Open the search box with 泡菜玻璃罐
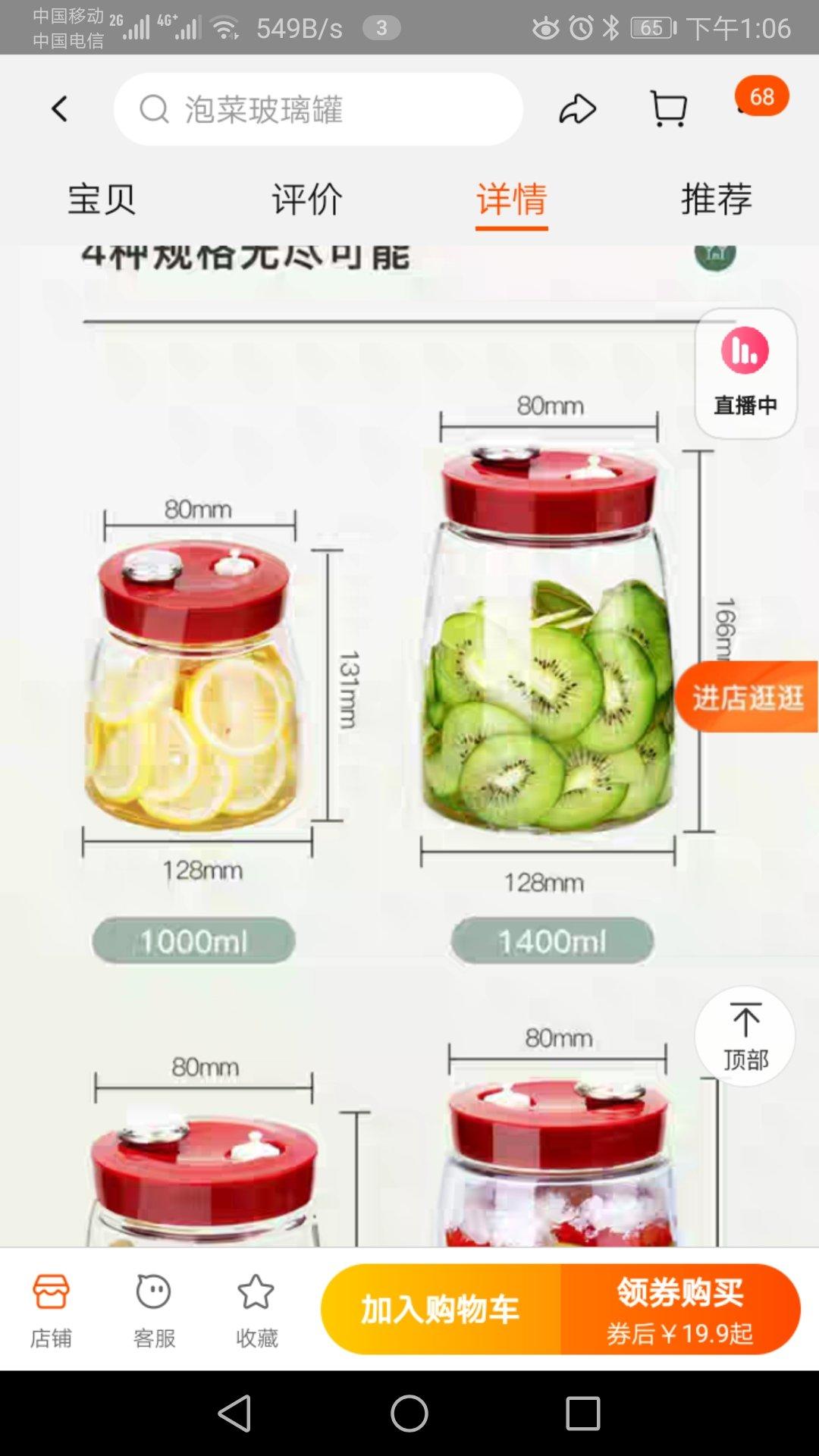Viewport: 819px width, 1456px height. [318, 109]
